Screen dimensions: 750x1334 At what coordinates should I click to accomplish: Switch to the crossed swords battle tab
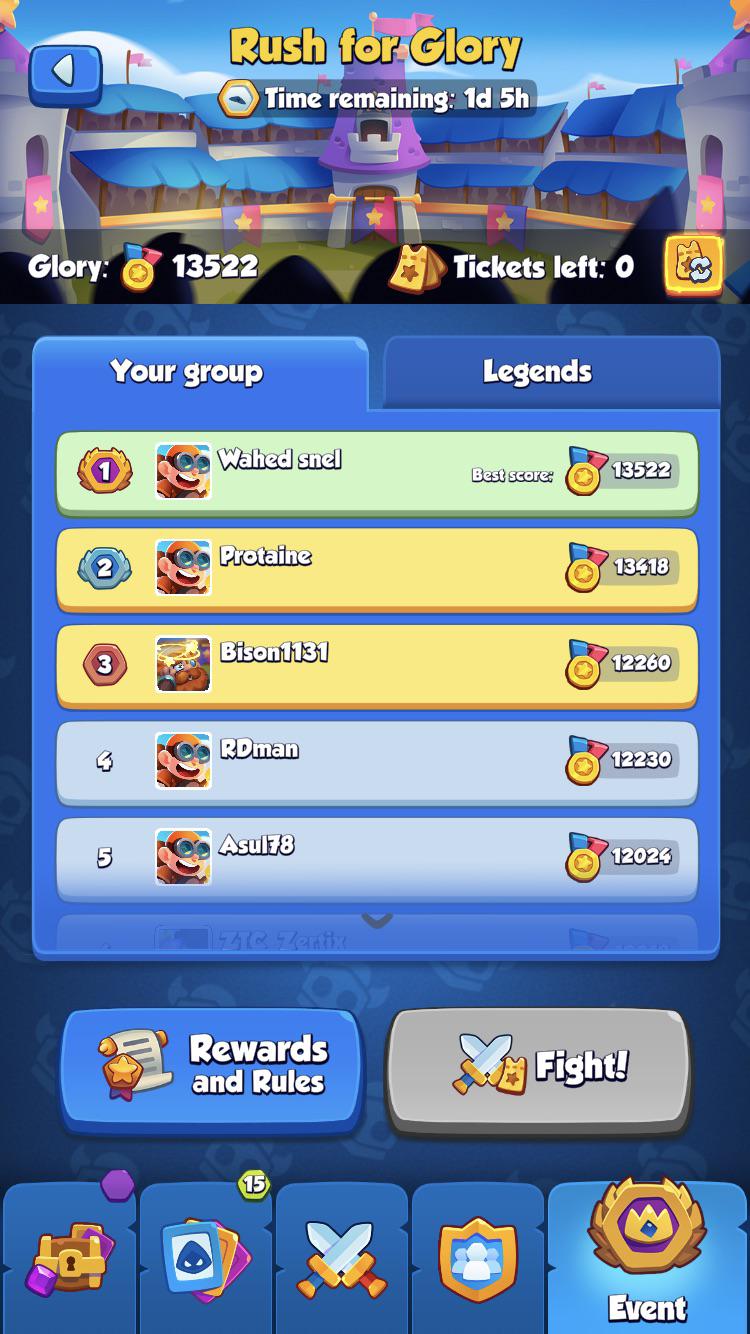pos(342,1260)
